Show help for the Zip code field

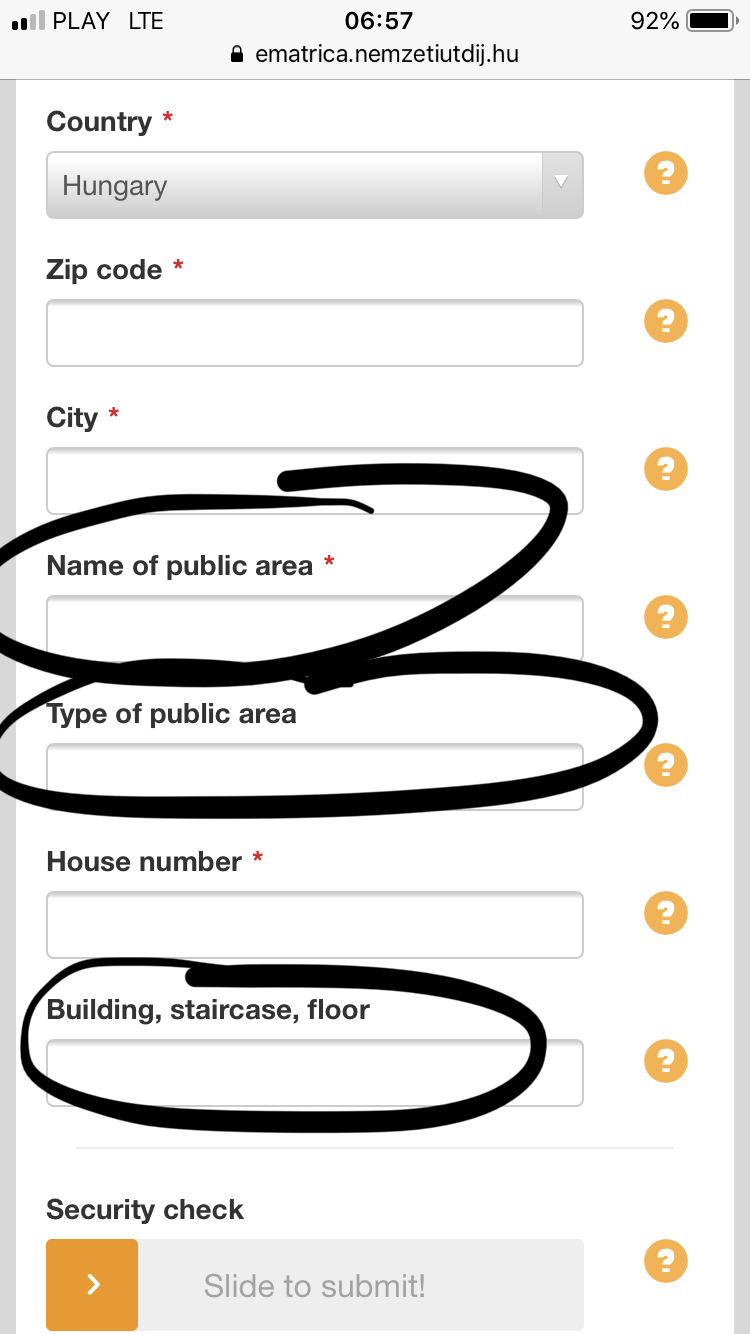(666, 322)
